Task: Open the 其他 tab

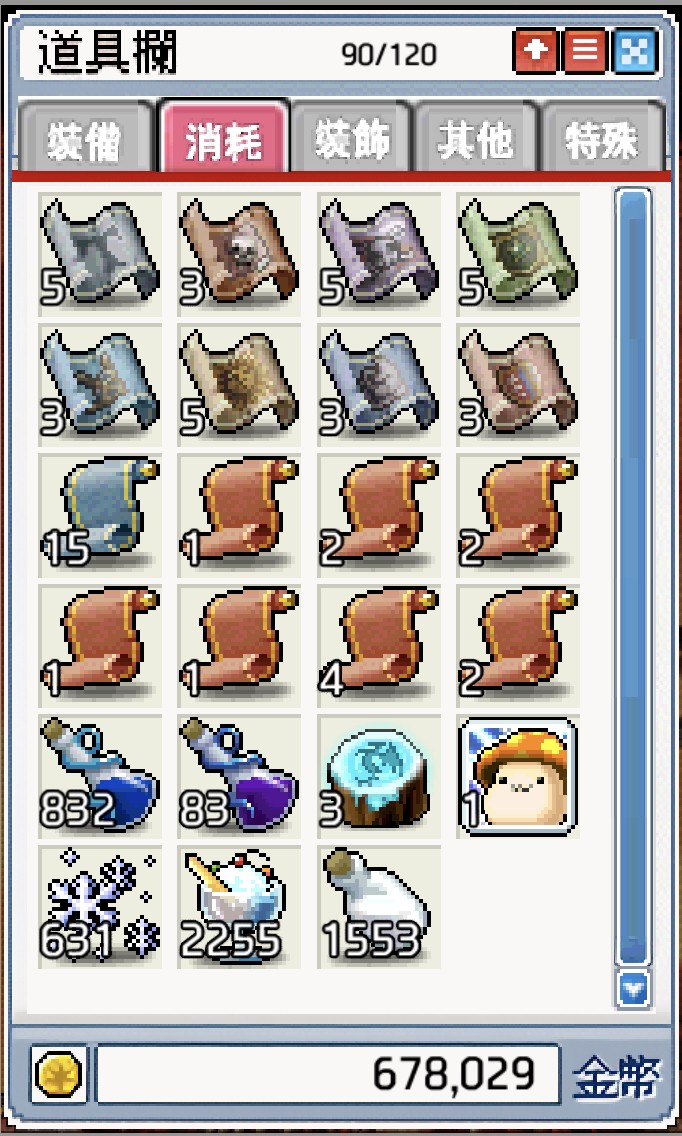Action: pos(475,140)
